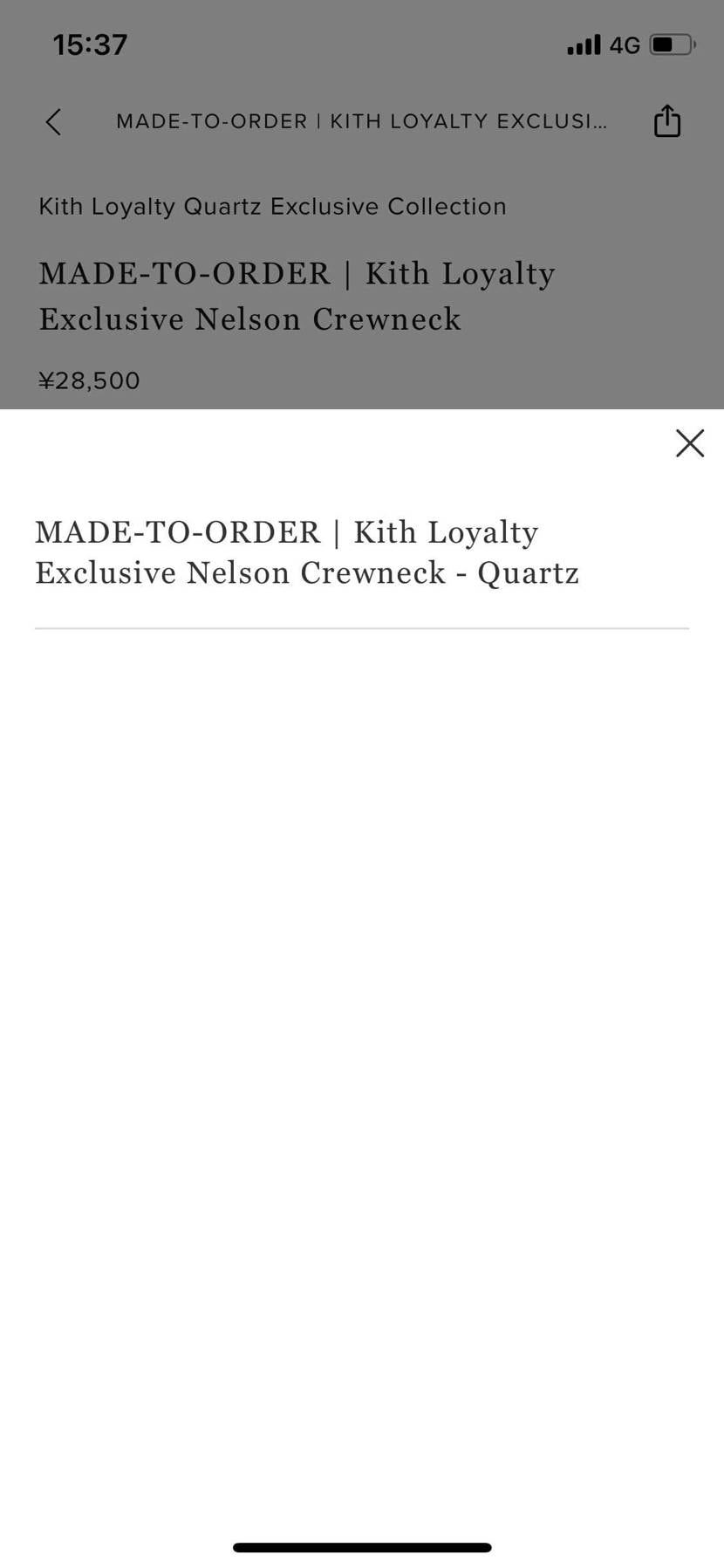
Task: Close the product details sheet
Action: coord(689,443)
